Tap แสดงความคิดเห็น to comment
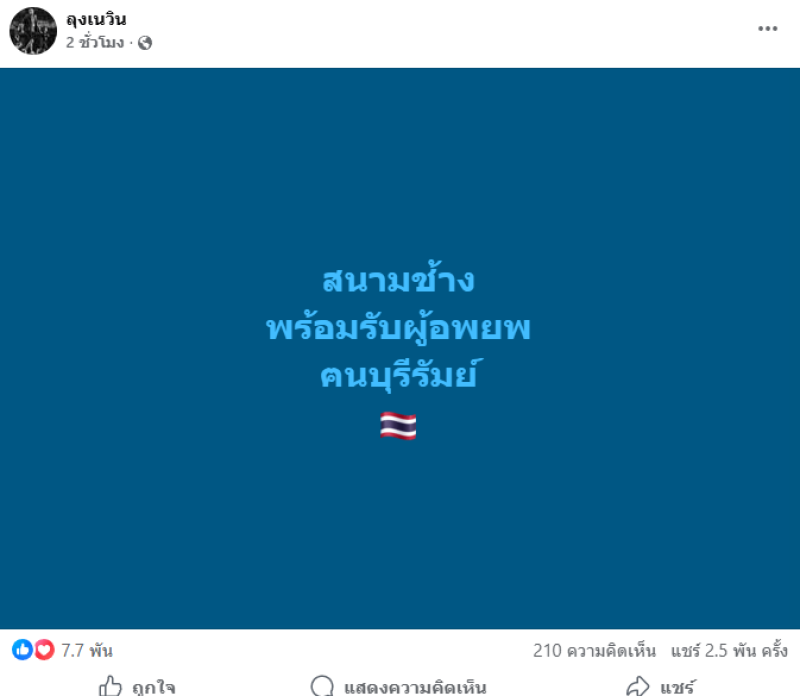This screenshot has width=800, height=696. click(398, 686)
